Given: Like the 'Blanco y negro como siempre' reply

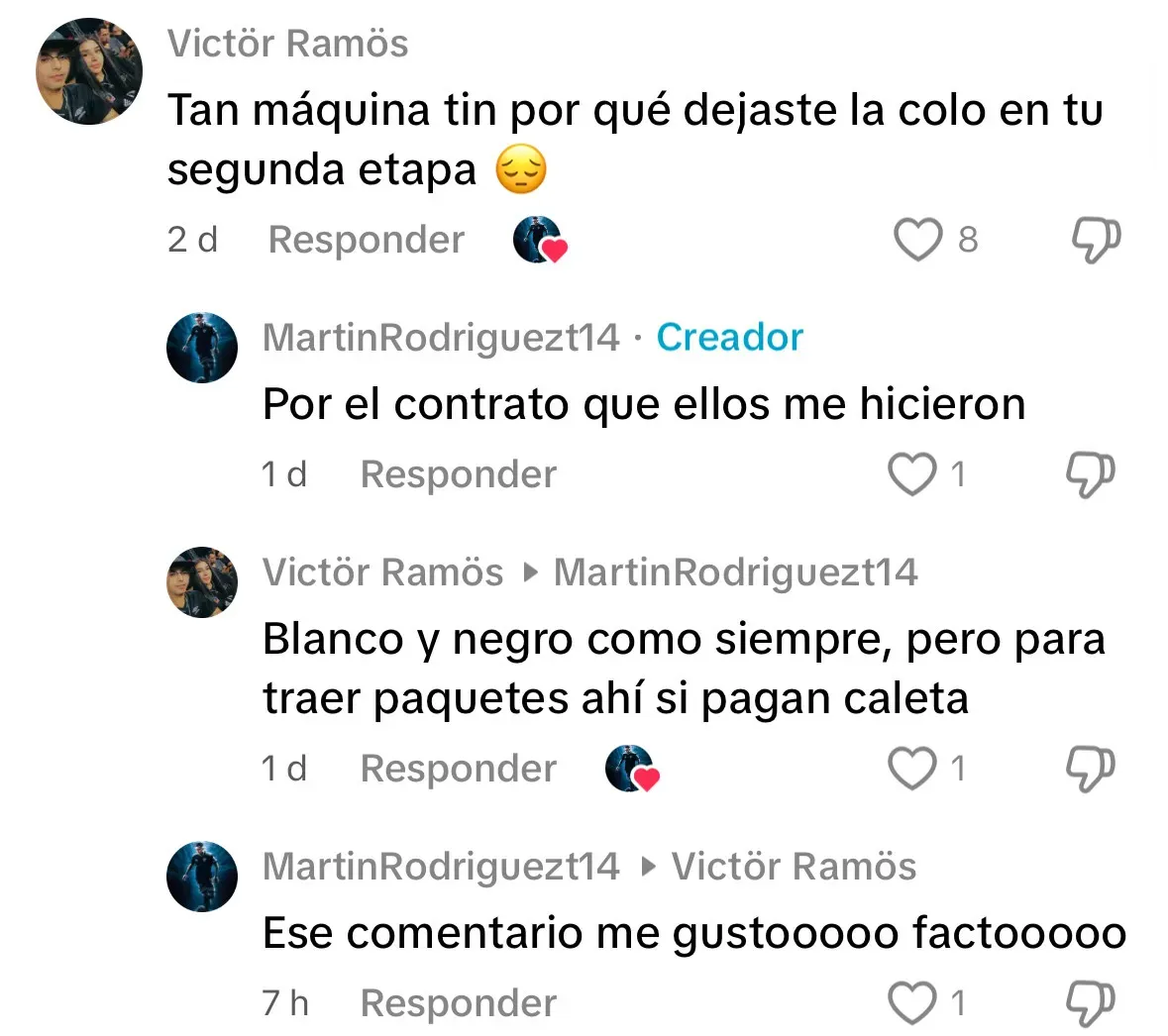Looking at the screenshot, I should [x=910, y=769].
